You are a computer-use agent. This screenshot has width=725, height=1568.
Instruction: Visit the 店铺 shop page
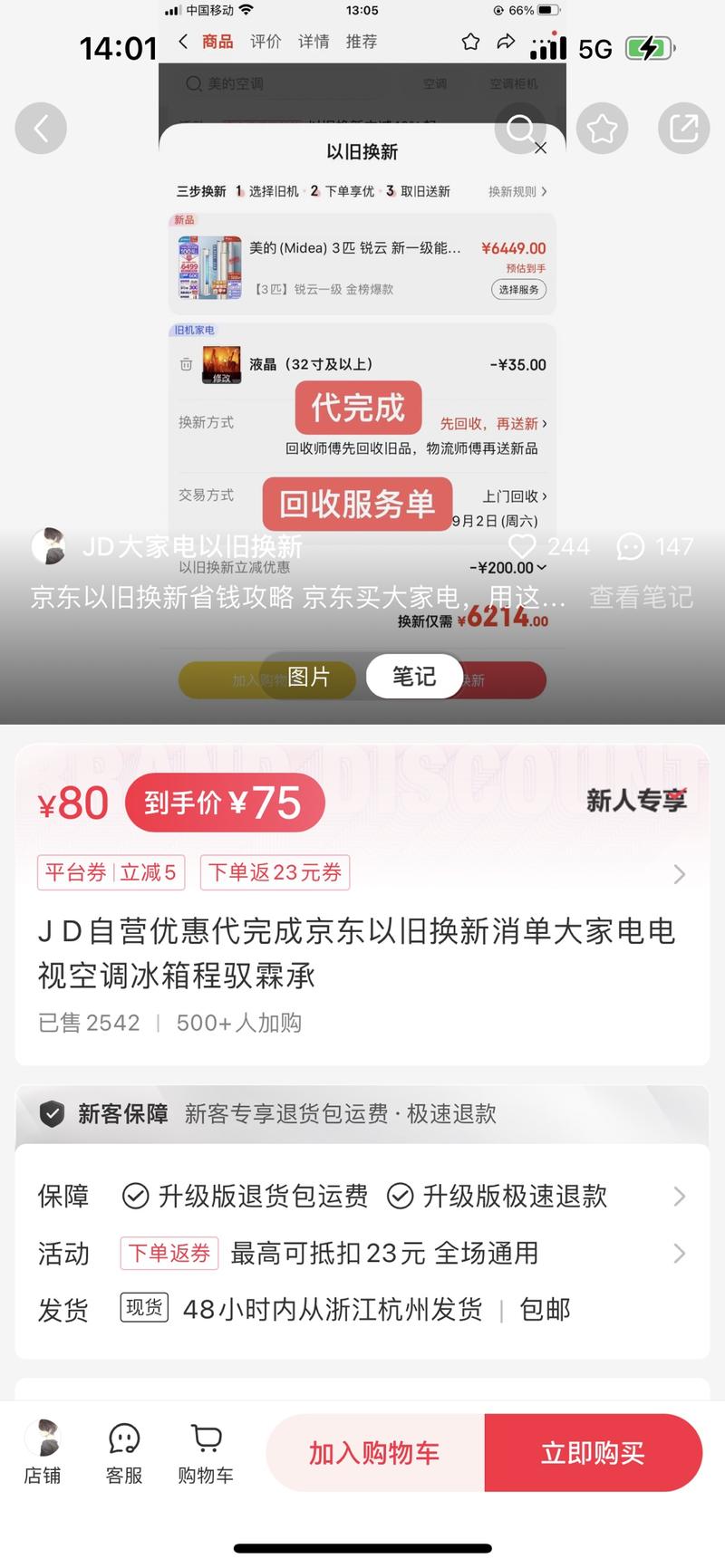(x=43, y=1452)
